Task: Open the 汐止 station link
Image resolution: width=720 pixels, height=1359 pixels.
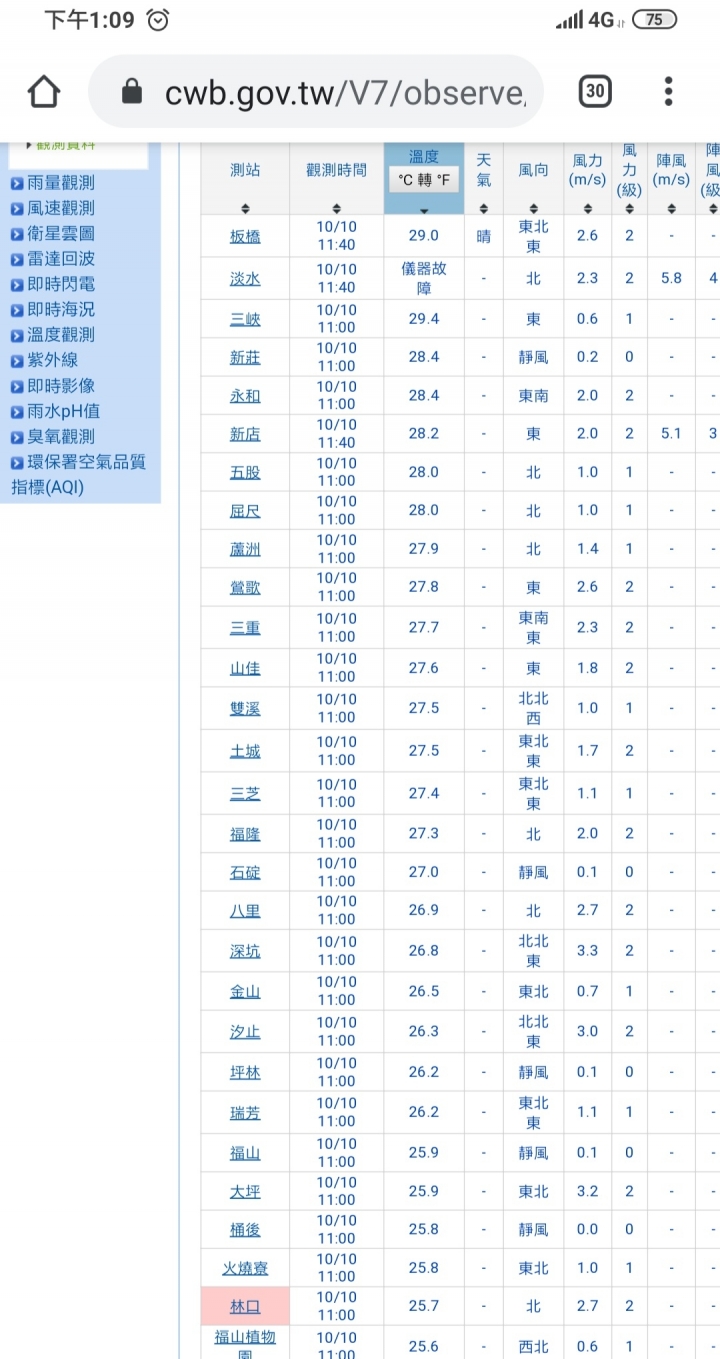Action: (x=245, y=1032)
